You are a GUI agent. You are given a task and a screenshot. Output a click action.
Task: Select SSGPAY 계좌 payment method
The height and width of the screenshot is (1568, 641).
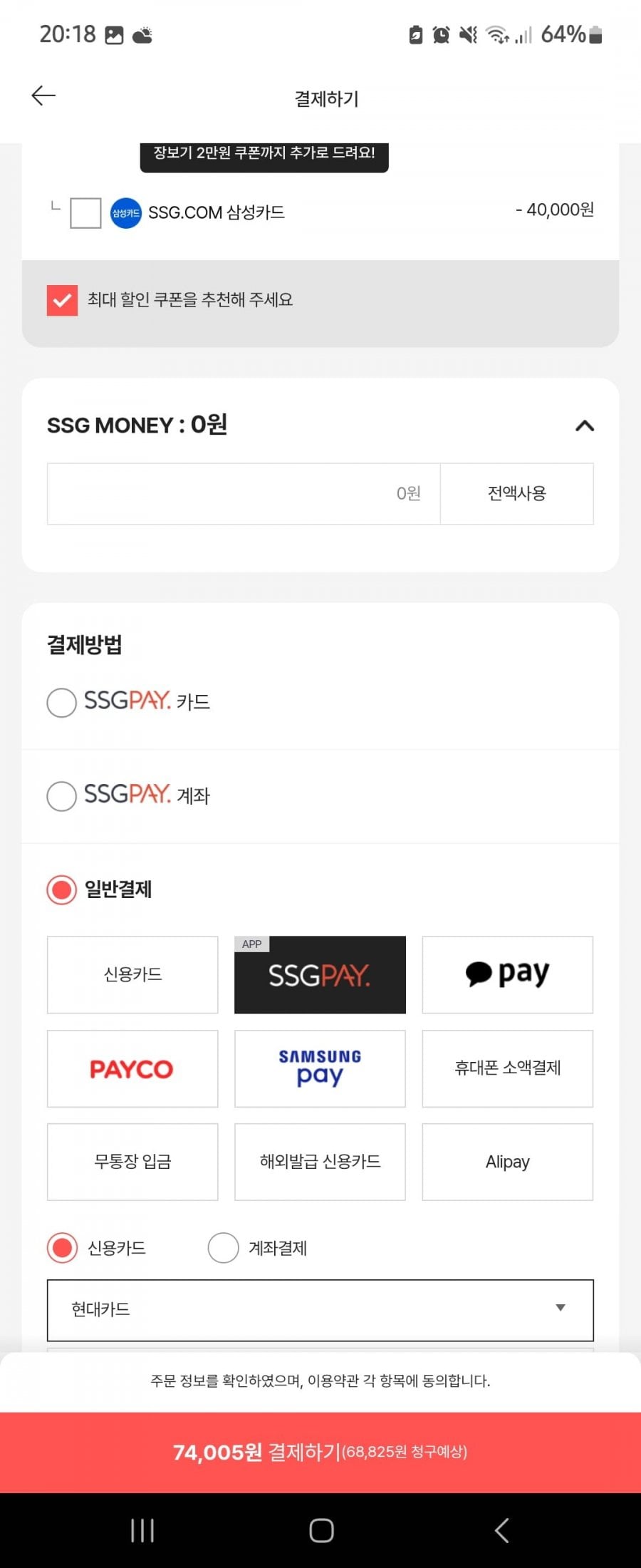coord(62,796)
